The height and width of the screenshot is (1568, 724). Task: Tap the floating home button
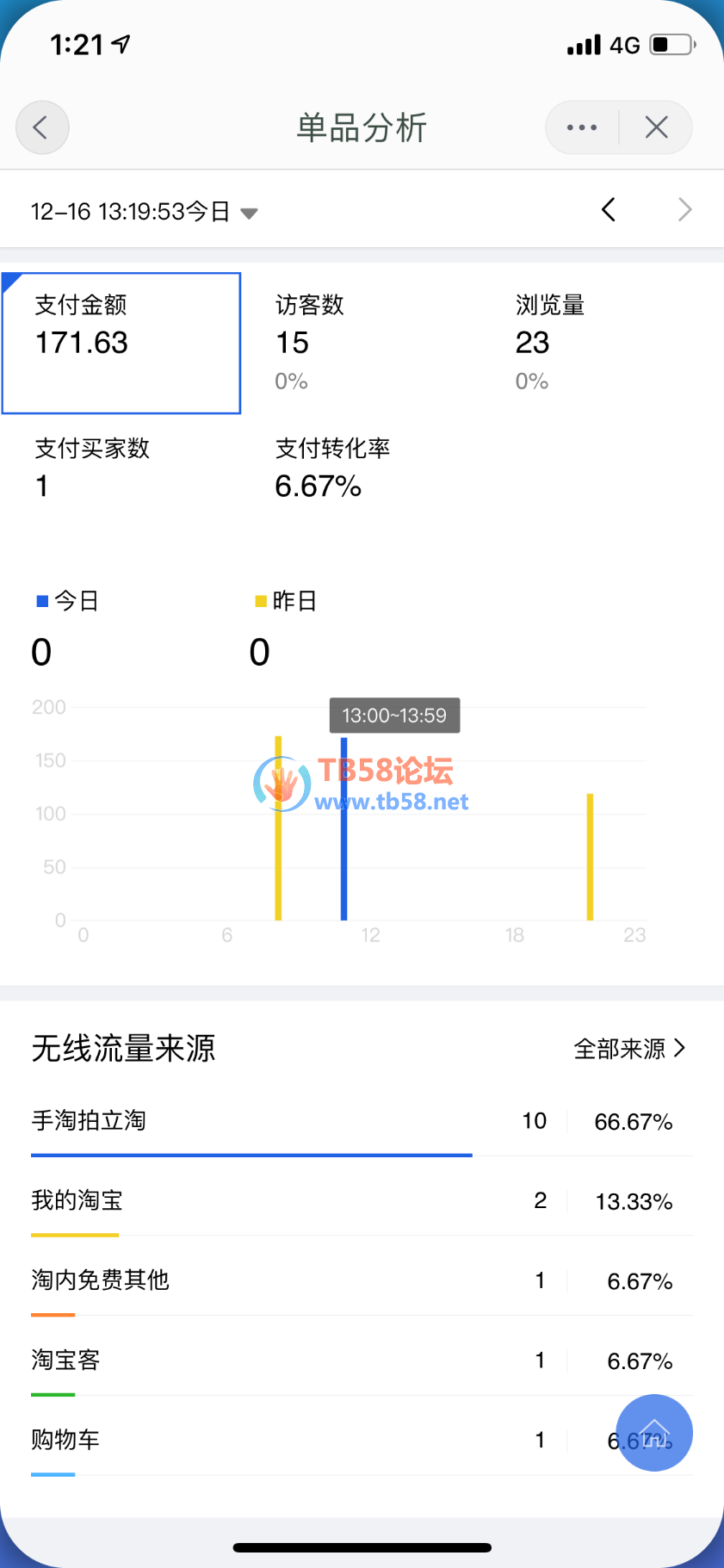click(x=654, y=1433)
